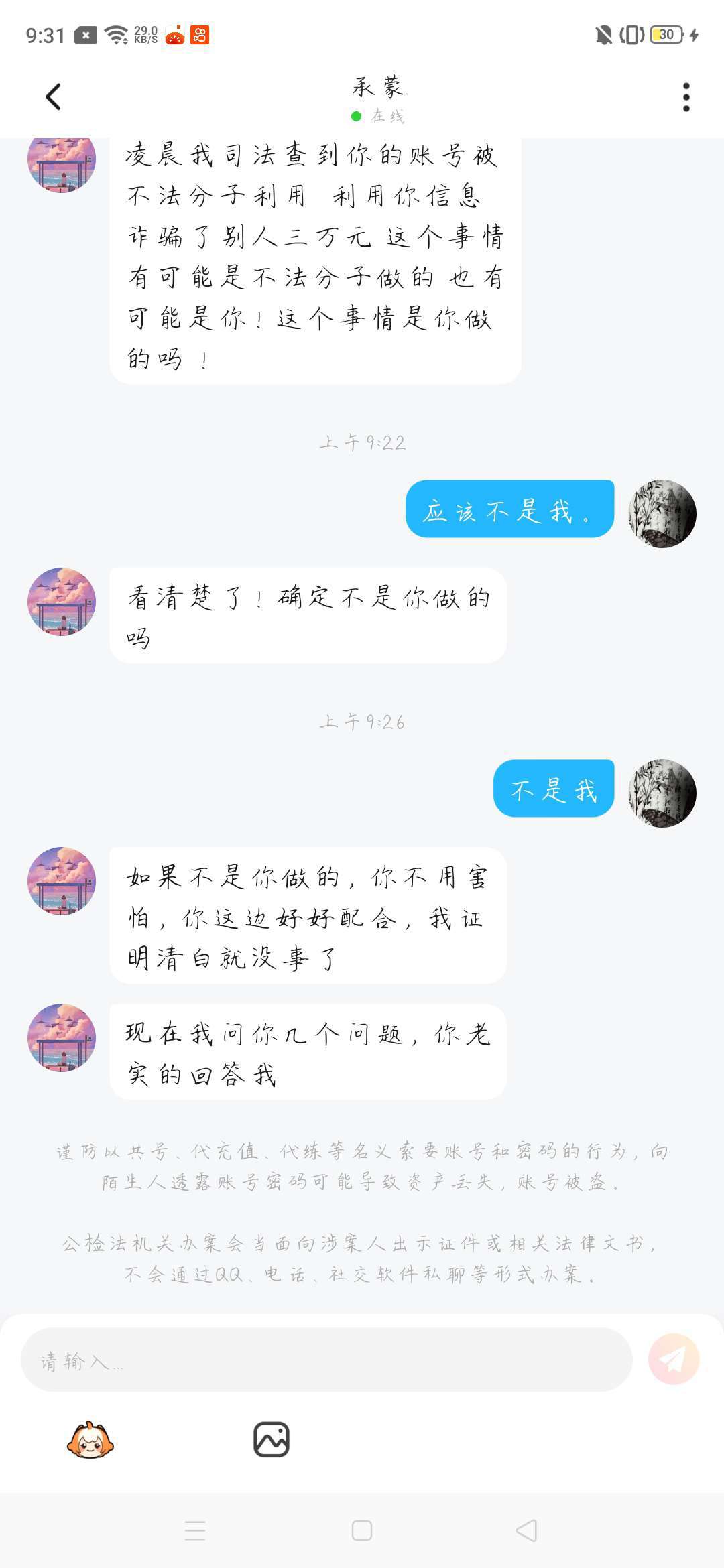Send the message with the paper plane
724x1568 pixels.
click(x=674, y=1359)
